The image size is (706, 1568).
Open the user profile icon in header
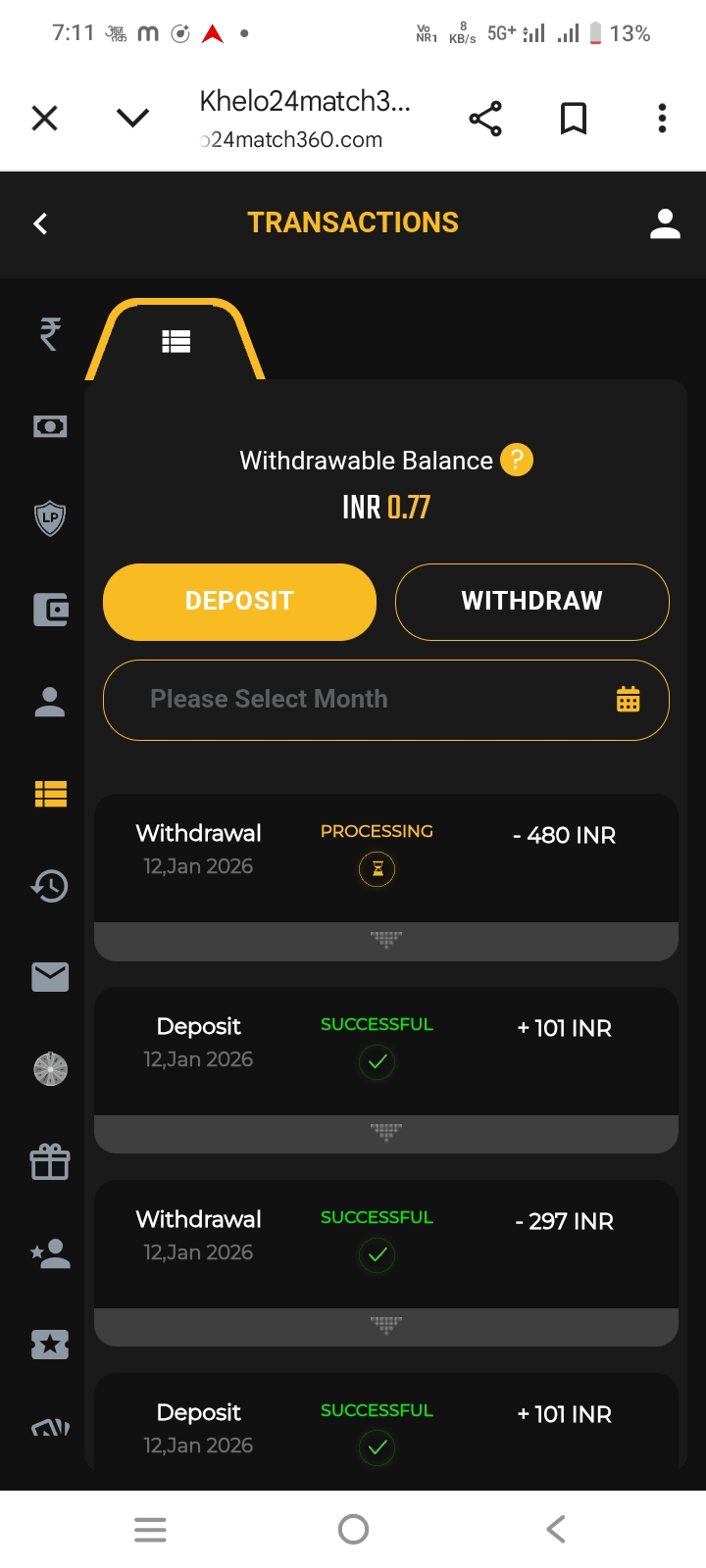pyautogui.click(x=665, y=223)
